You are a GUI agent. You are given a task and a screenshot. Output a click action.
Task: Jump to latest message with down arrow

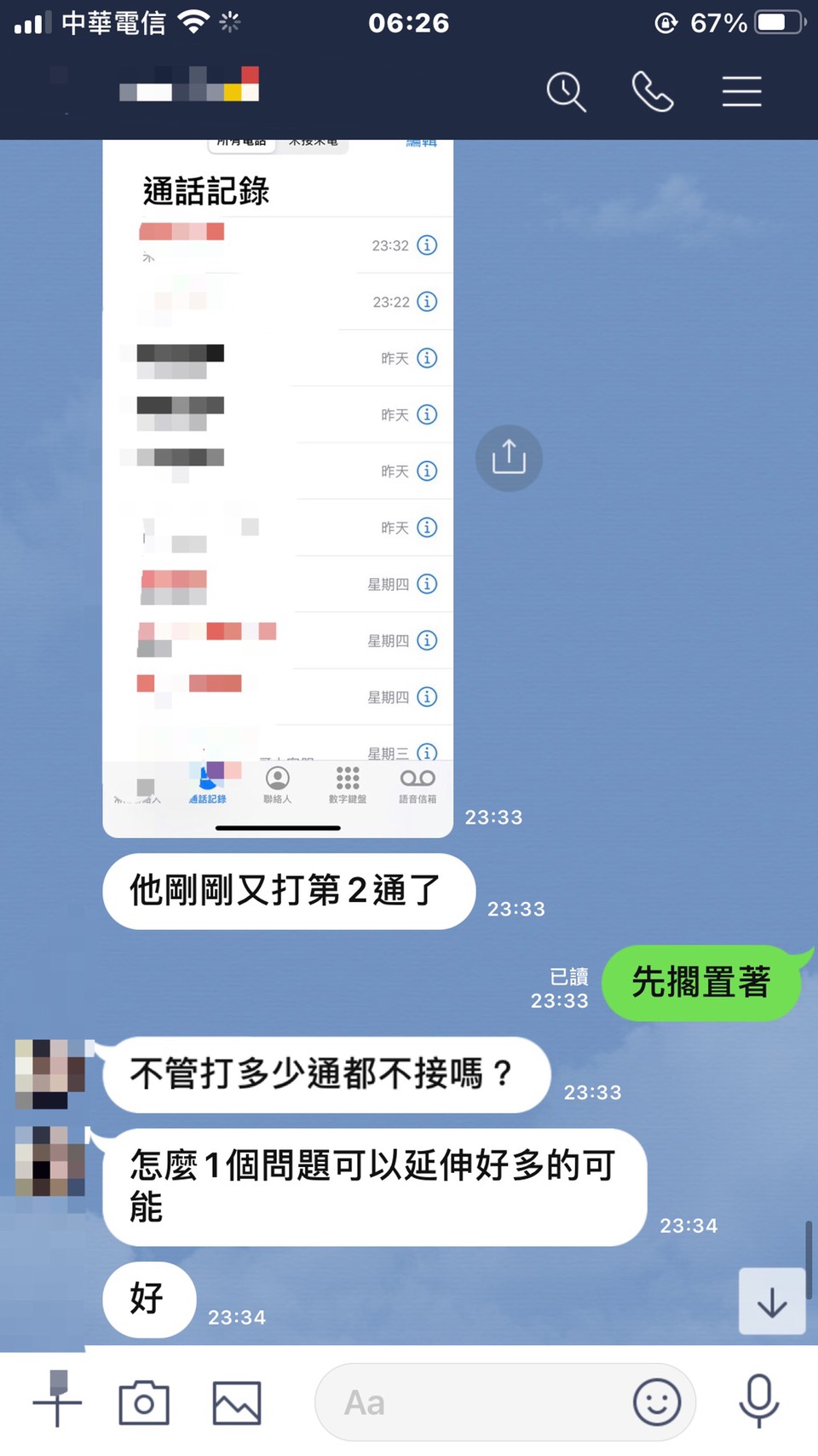click(x=772, y=1302)
